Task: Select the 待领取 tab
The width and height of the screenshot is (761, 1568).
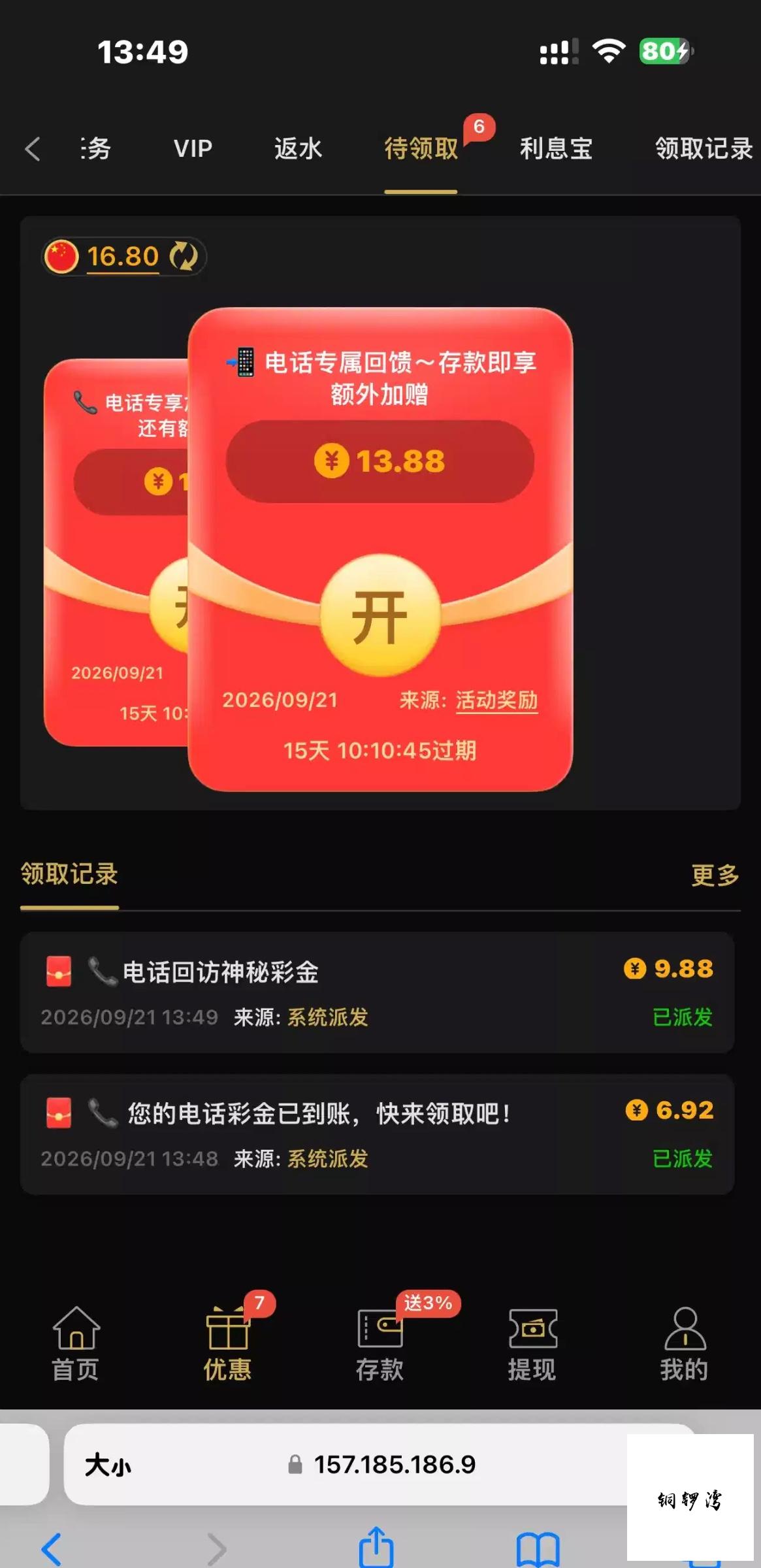Action: pos(421,149)
